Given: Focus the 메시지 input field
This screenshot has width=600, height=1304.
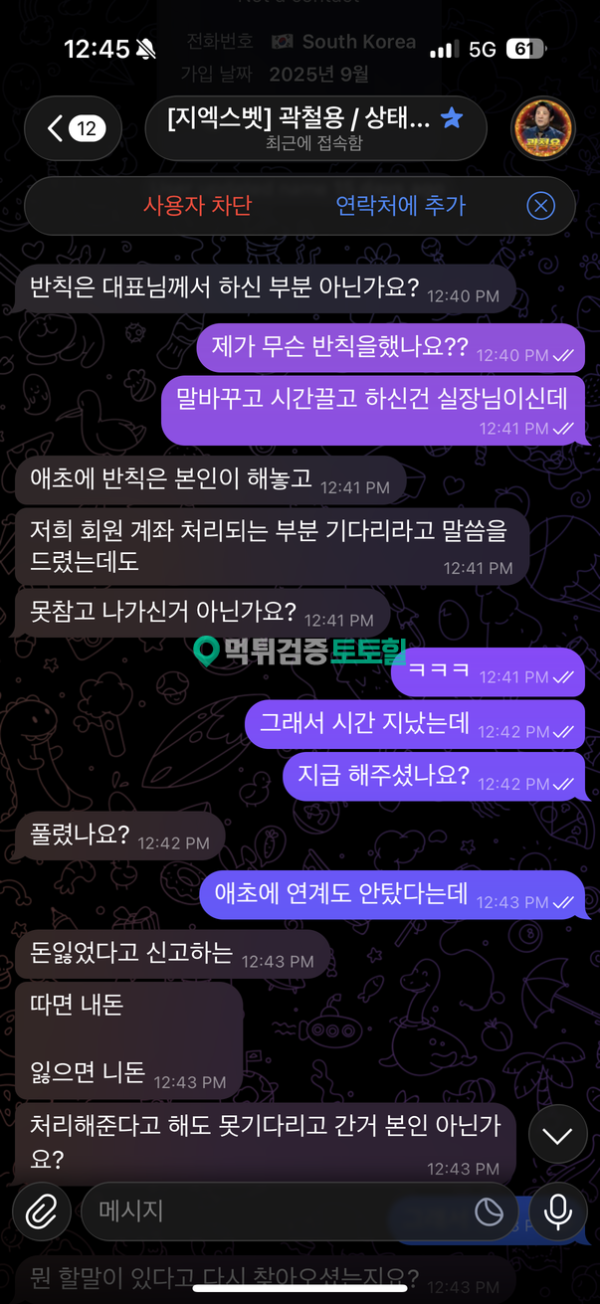Looking at the screenshot, I should pyautogui.click(x=280, y=1212).
